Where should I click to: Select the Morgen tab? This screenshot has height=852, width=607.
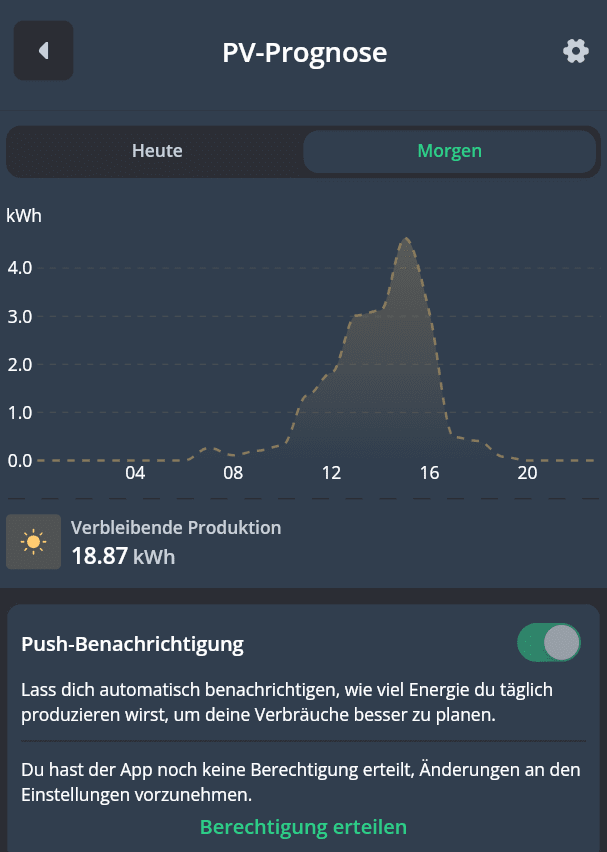click(449, 152)
